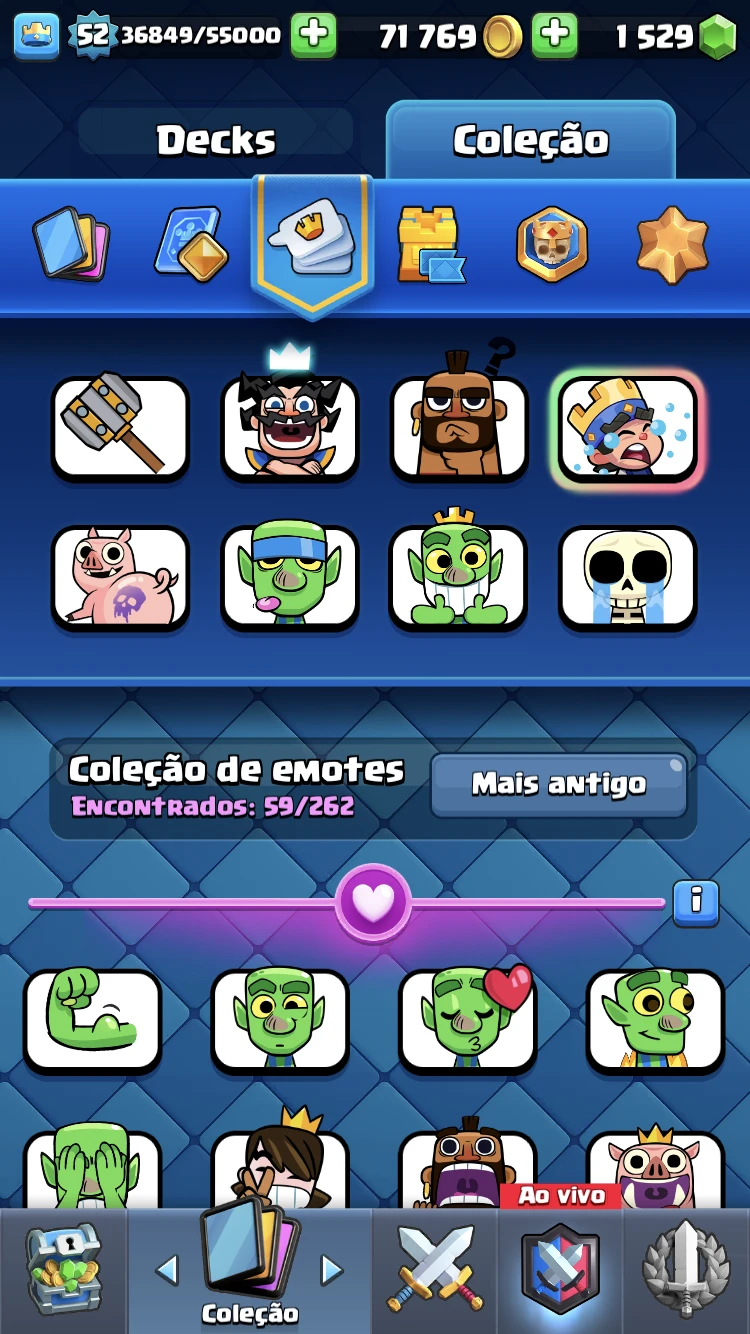Image resolution: width=750 pixels, height=1334 pixels.
Task: Open the blue info button
Action: click(695, 902)
